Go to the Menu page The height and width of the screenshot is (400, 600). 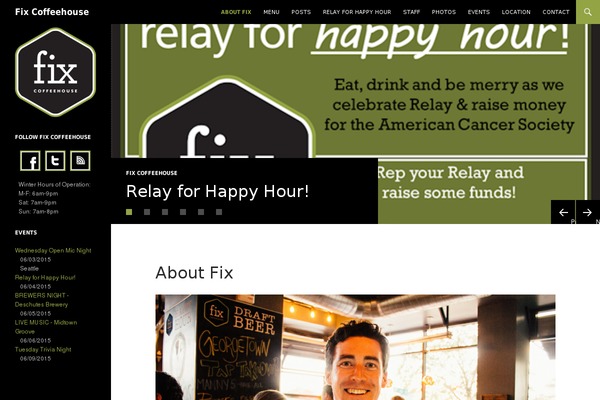(271, 12)
